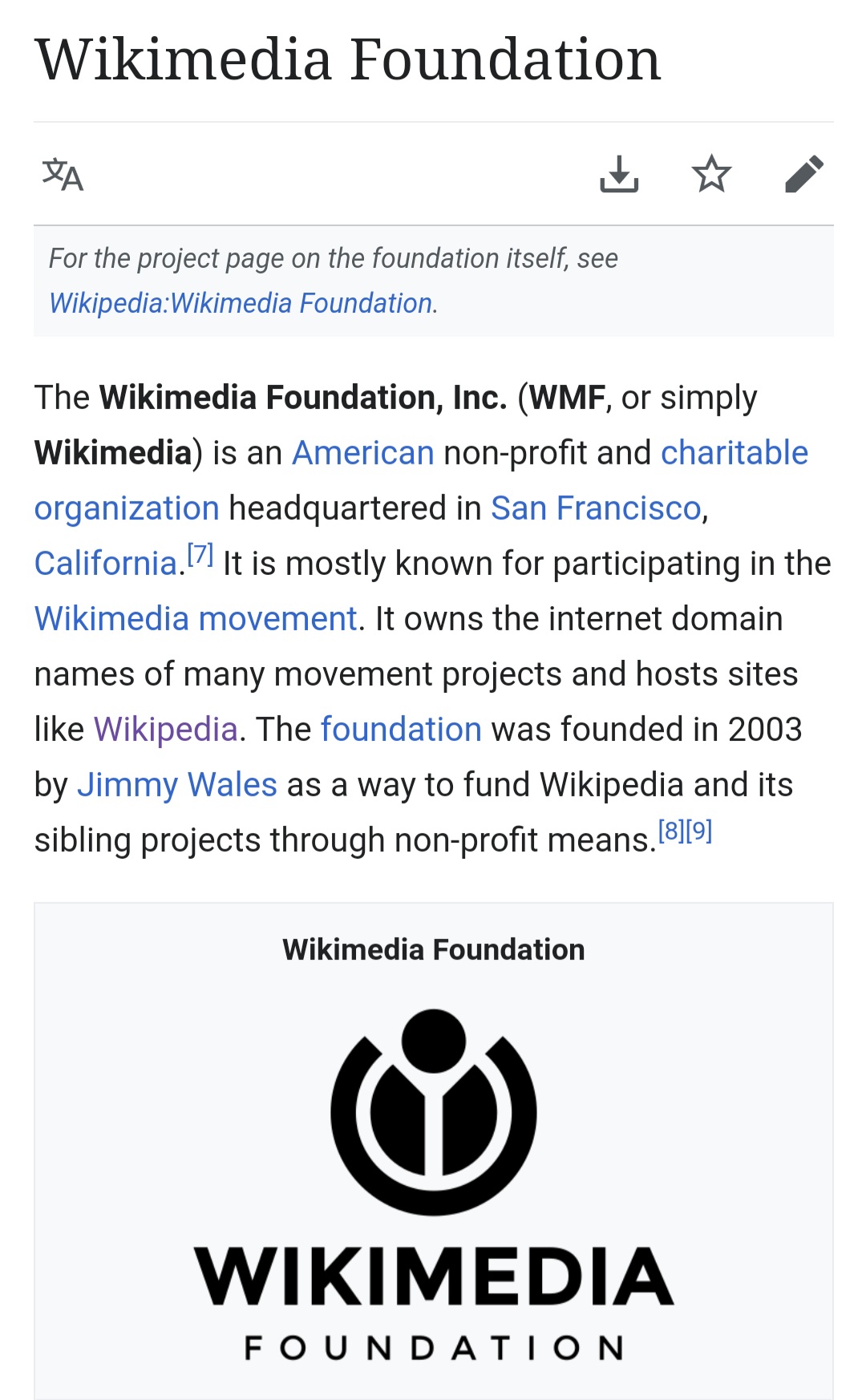The width and height of the screenshot is (866, 1400).
Task: Follow the American link
Action: (x=362, y=453)
